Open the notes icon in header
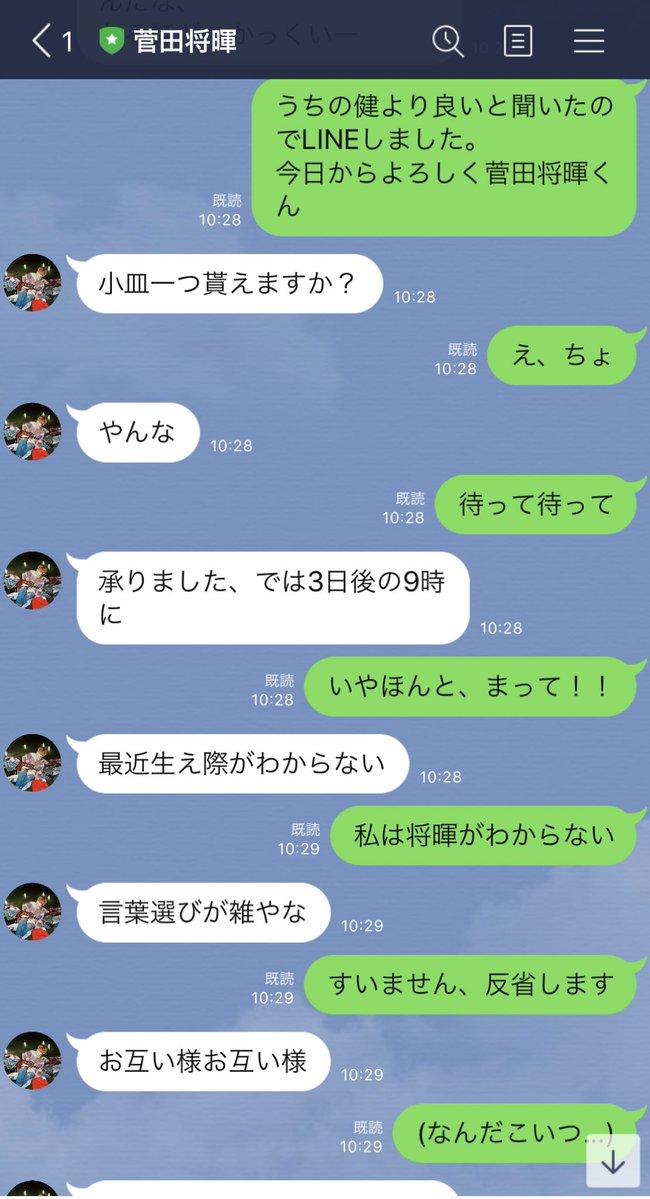 click(x=517, y=41)
